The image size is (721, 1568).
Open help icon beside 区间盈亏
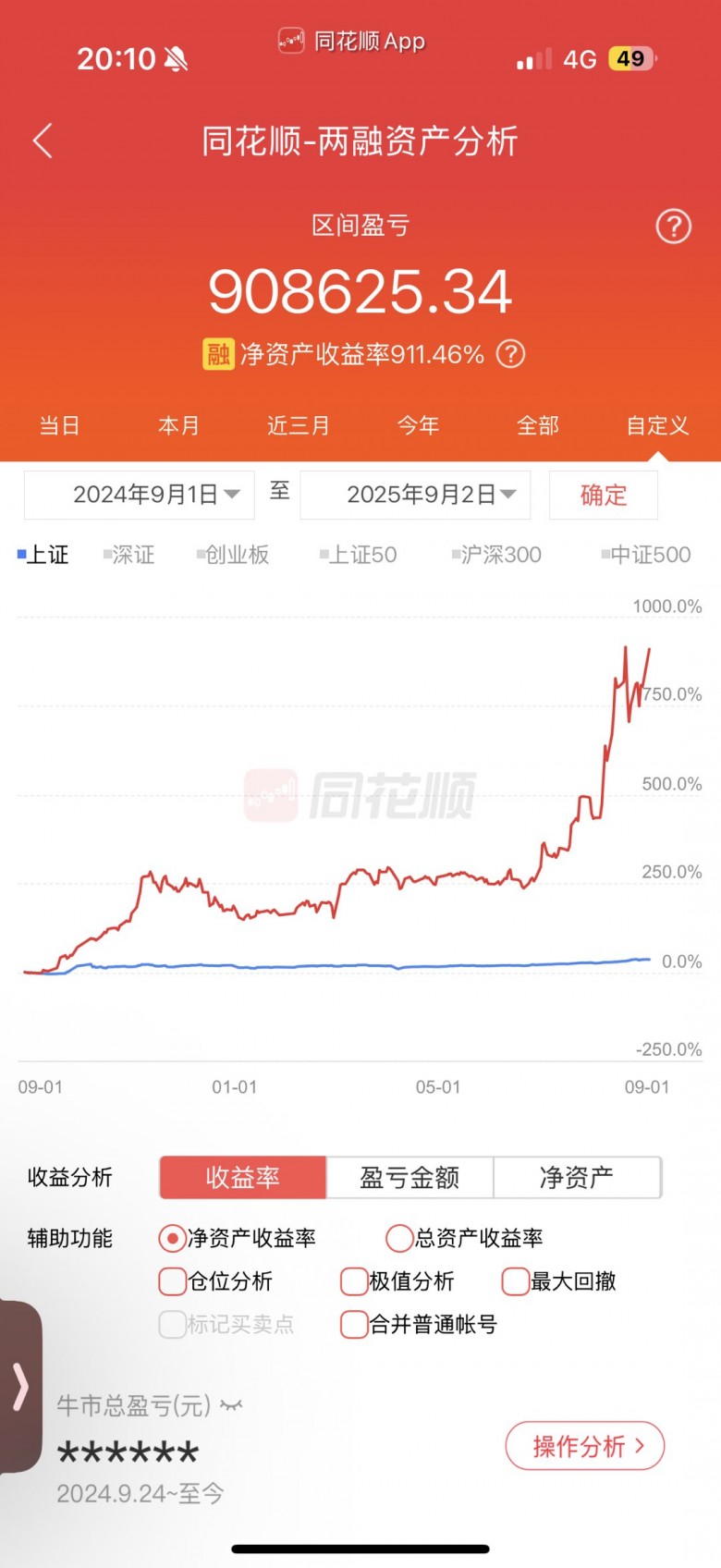(x=673, y=226)
